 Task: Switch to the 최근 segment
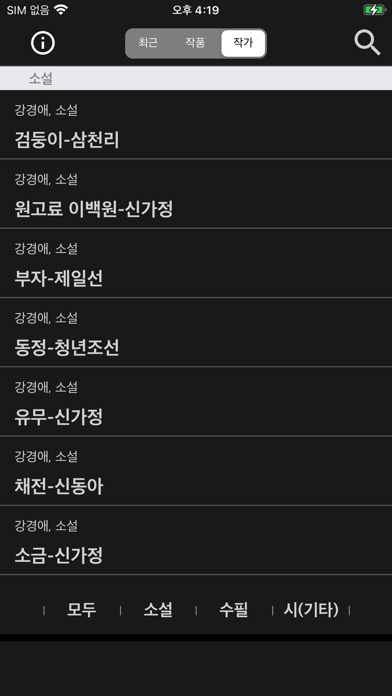tap(148, 43)
